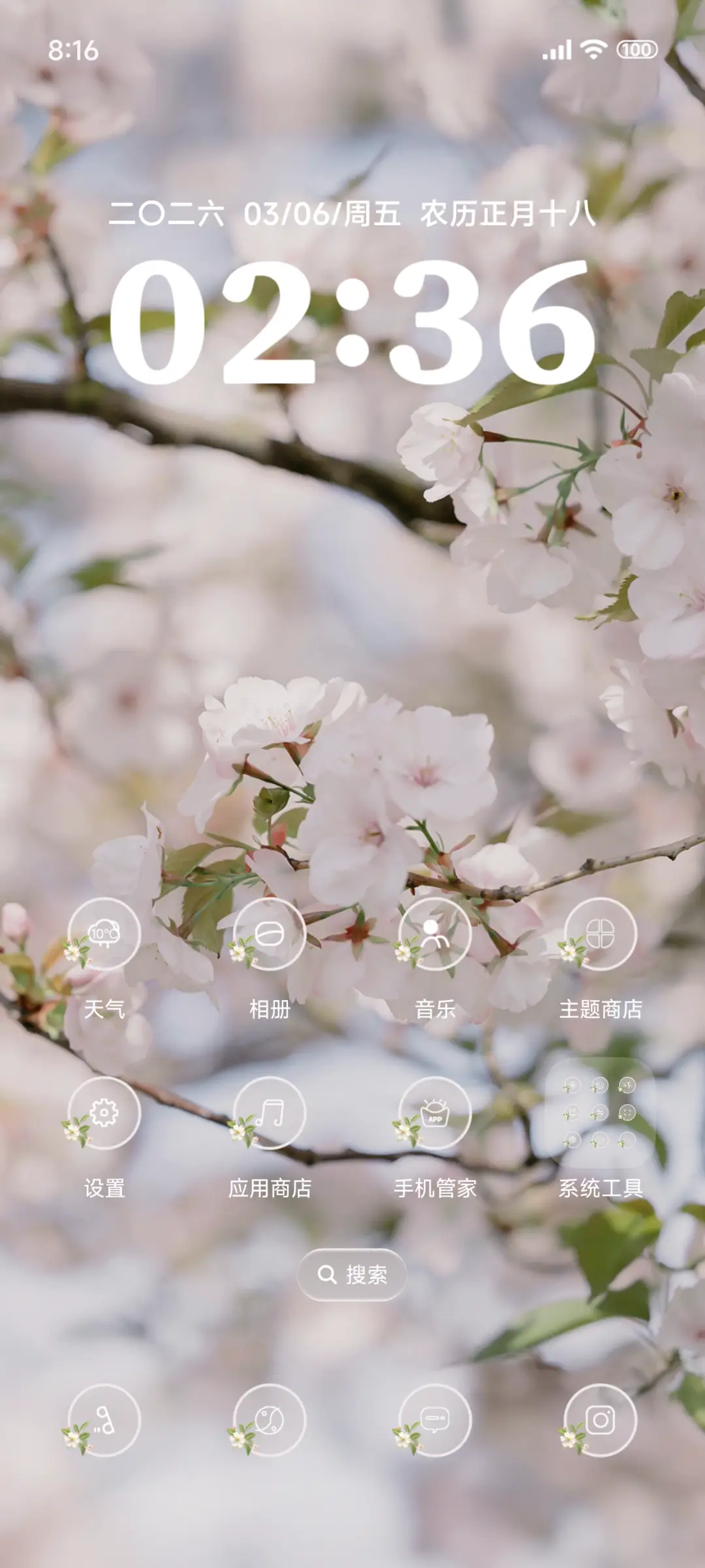705x1568 pixels.
Task: Open the phone dialer in the dock
Action: [x=104, y=1420]
